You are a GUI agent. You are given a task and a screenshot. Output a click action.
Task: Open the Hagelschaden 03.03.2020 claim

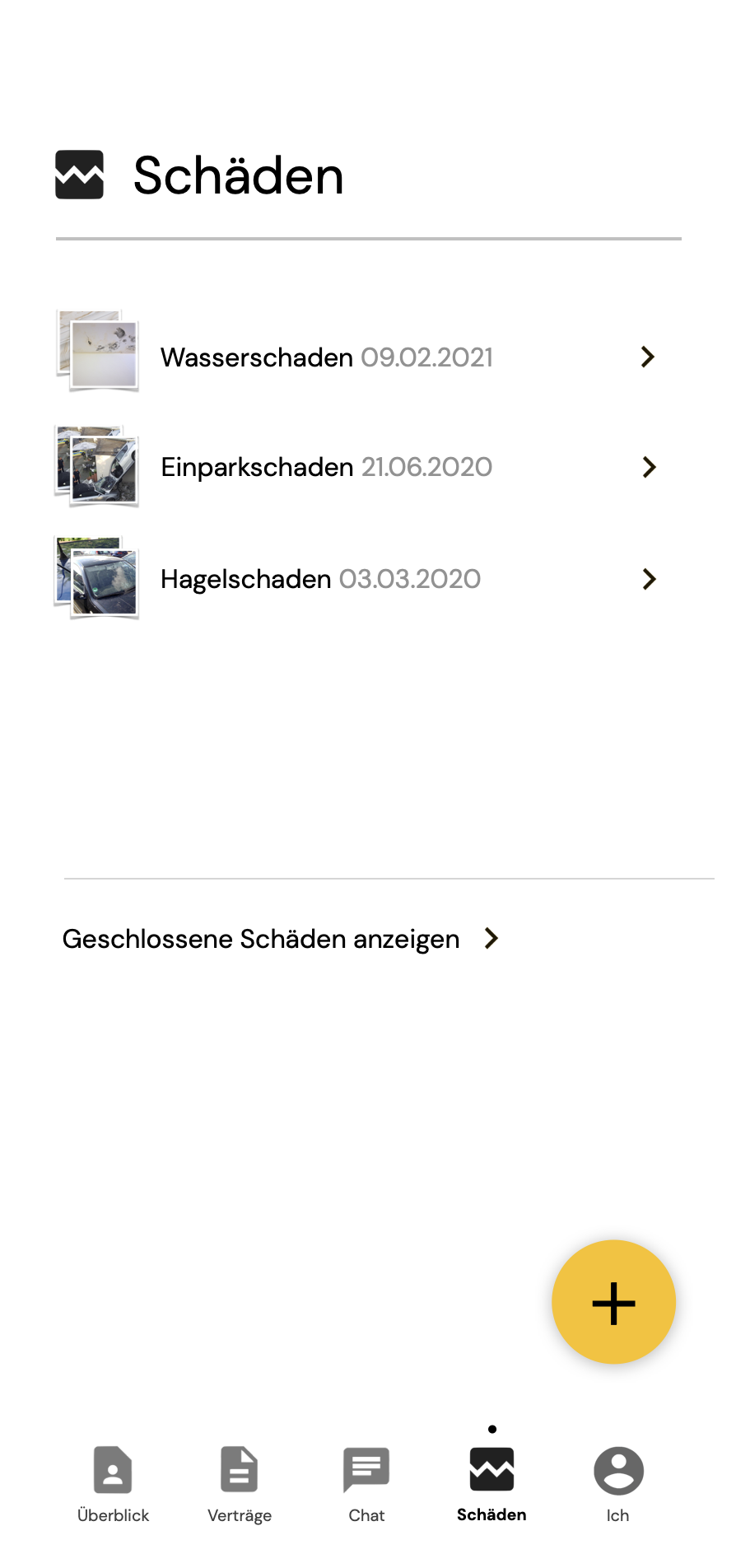pyautogui.click(x=356, y=579)
